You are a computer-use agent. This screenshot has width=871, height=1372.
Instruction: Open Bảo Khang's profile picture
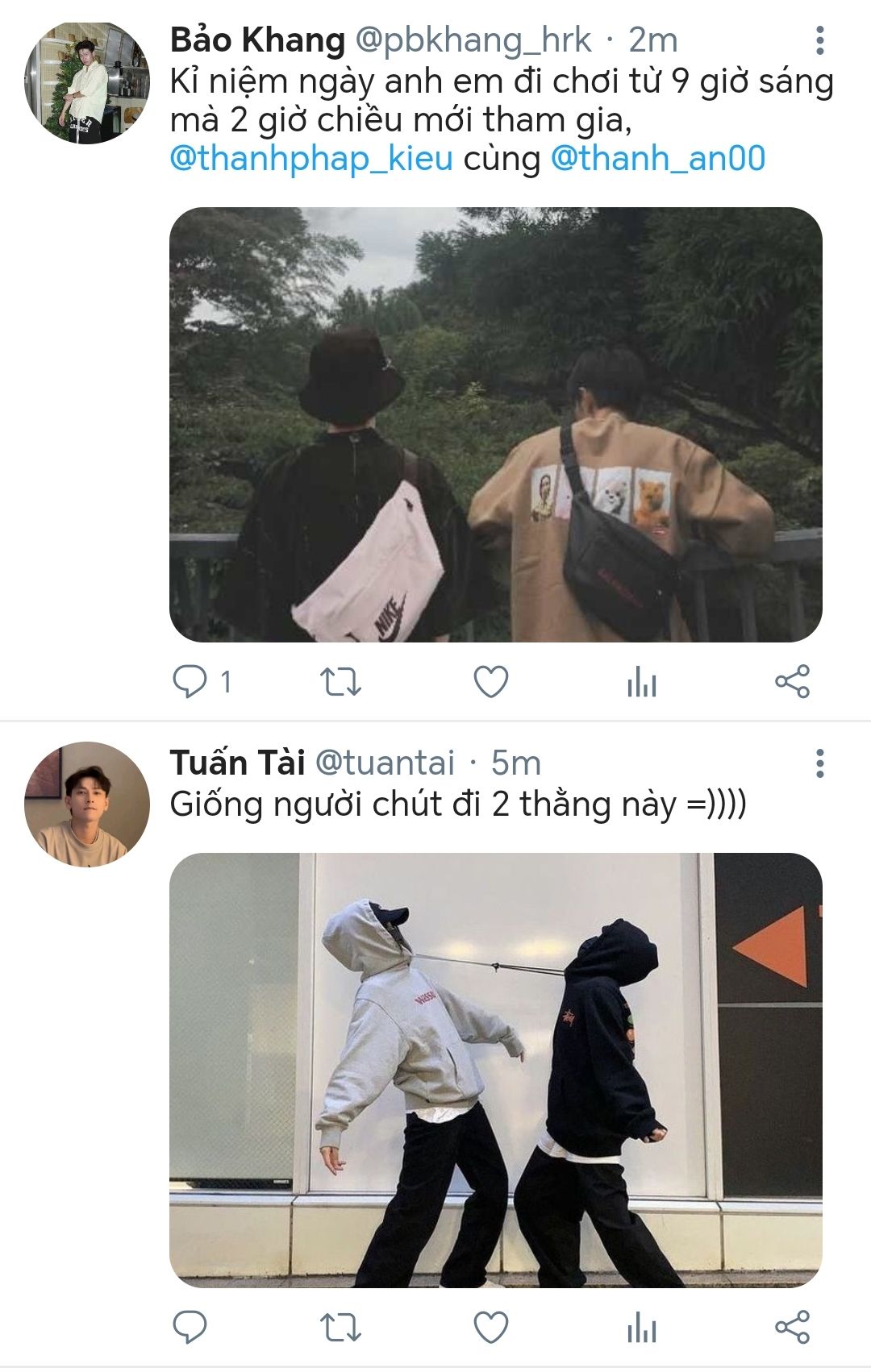click(87, 82)
